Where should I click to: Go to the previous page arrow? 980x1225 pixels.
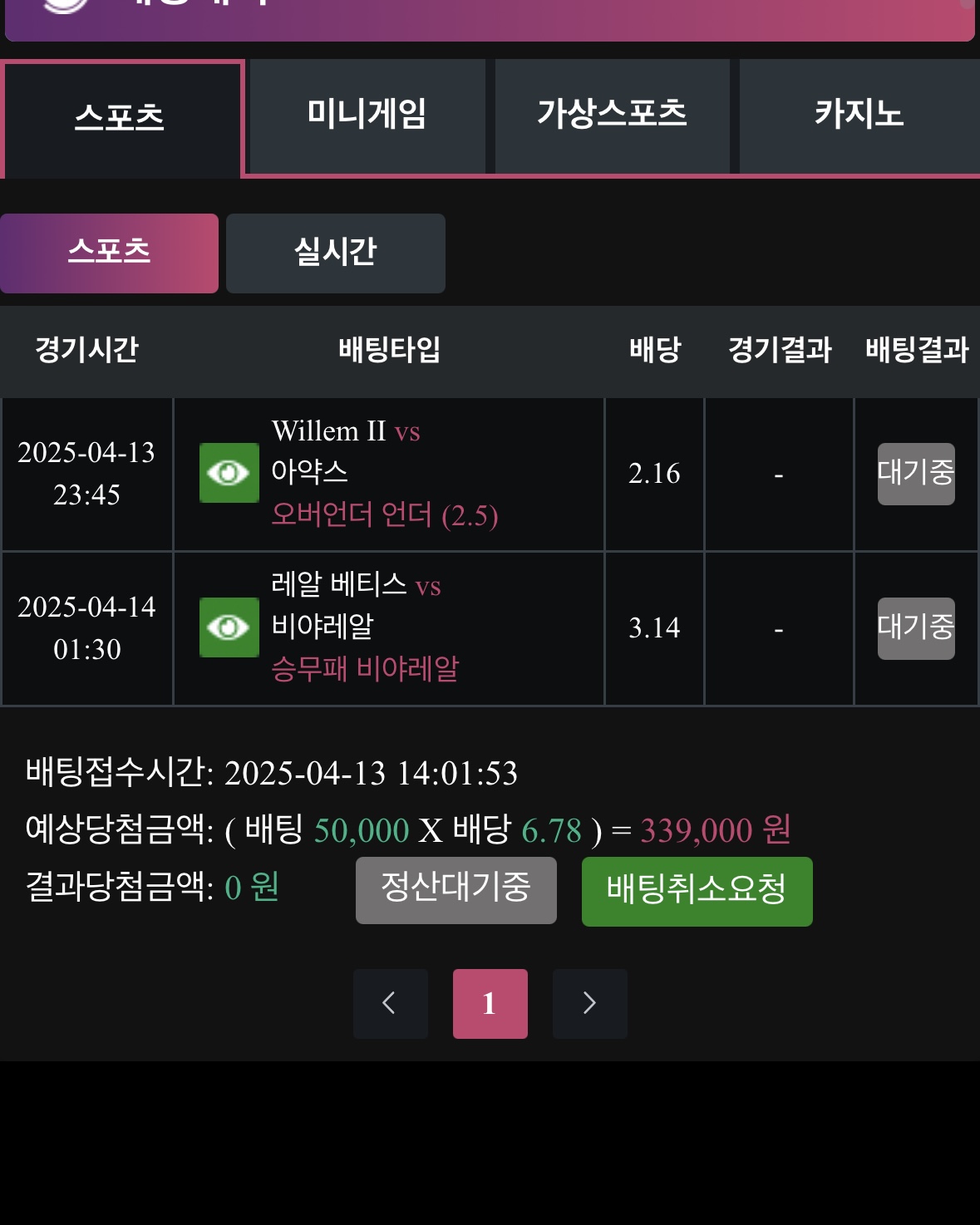390,1003
